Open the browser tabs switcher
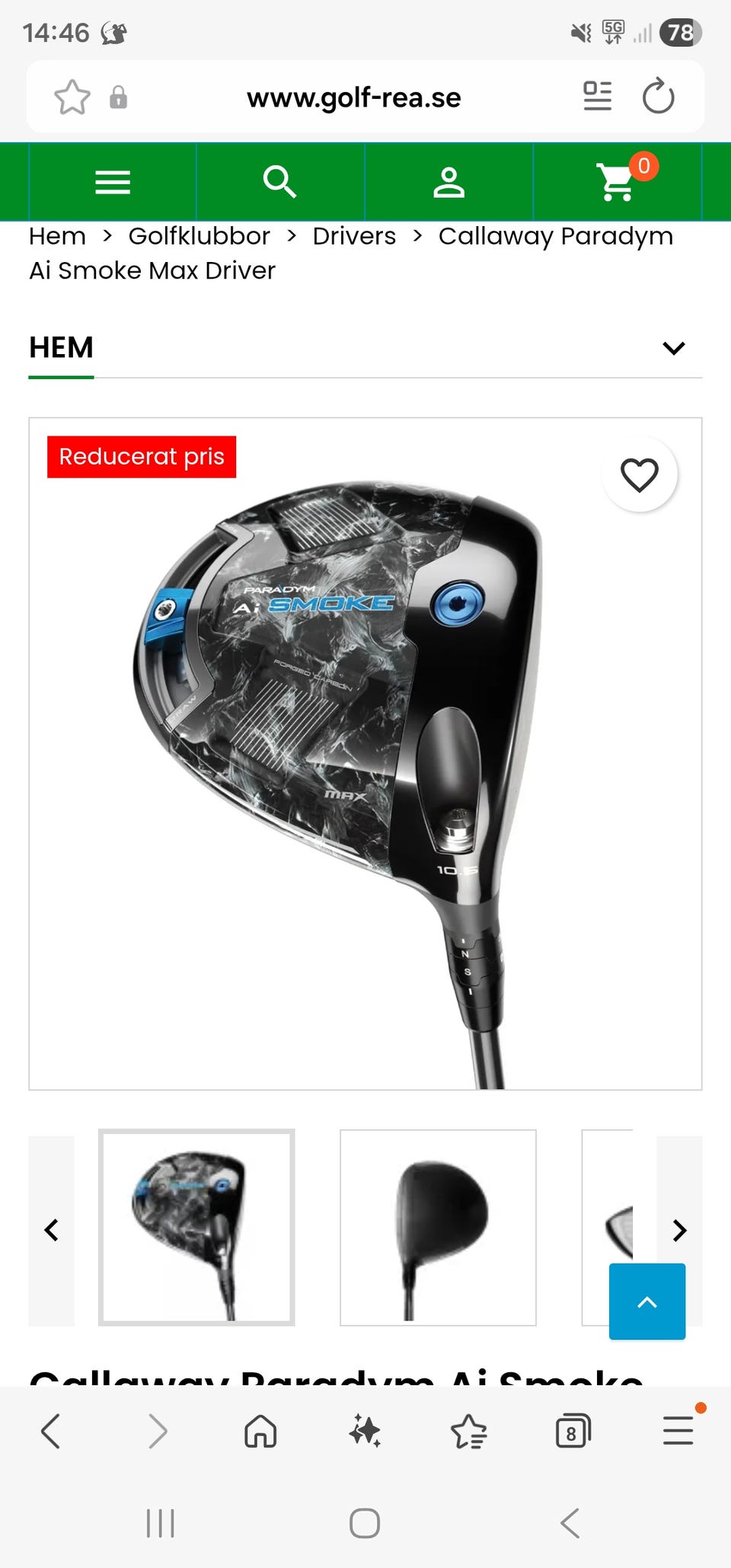 (573, 1432)
